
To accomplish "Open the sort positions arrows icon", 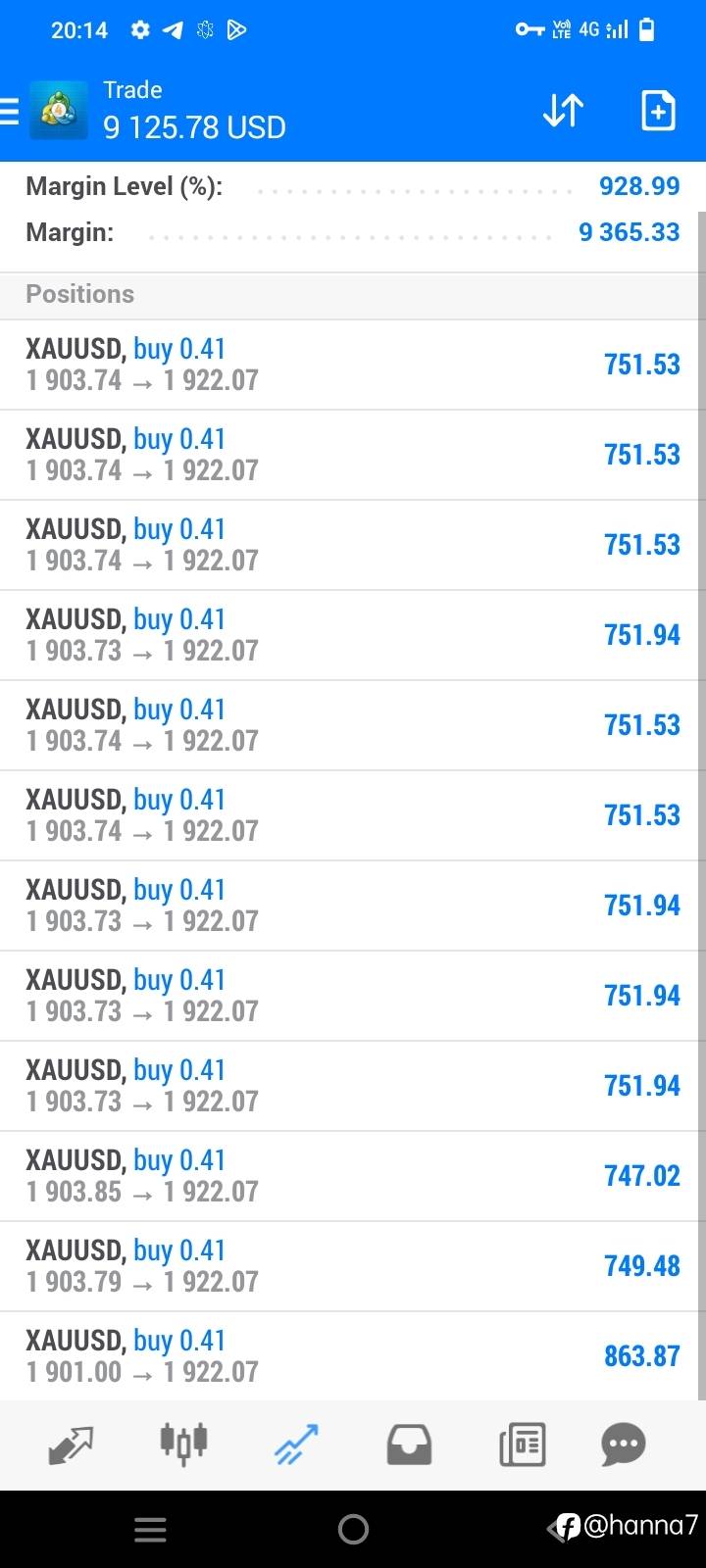I will 563,111.
